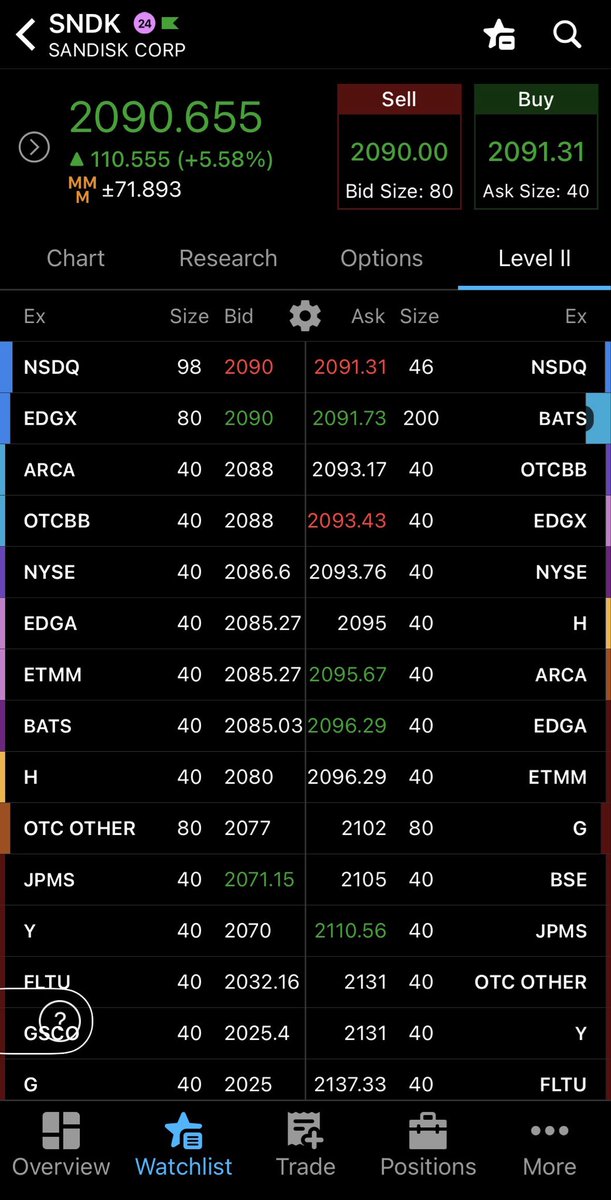Image resolution: width=611 pixels, height=1200 pixels.
Task: Tap the Buy button at 2091.31
Action: (x=536, y=147)
